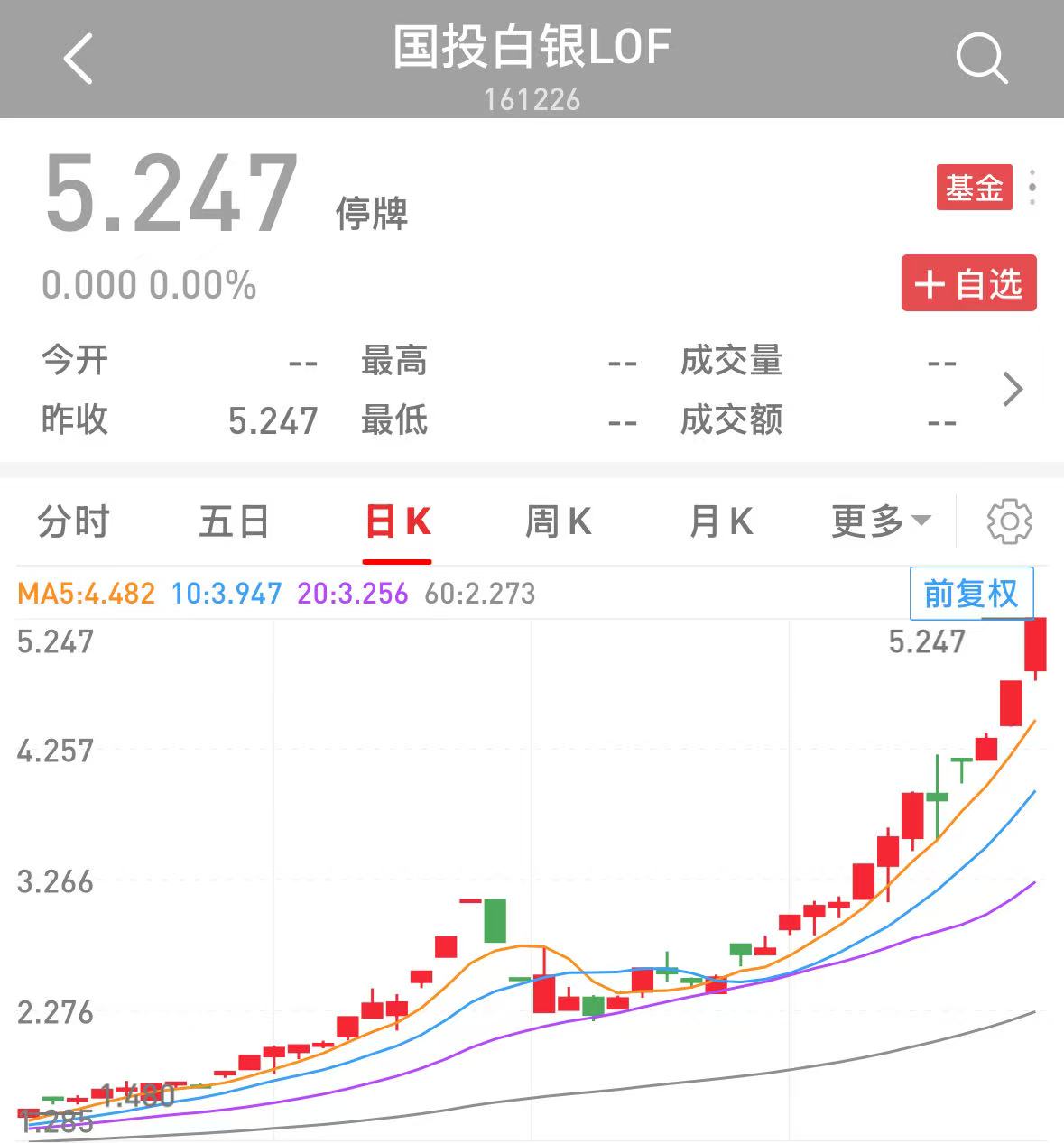The height and width of the screenshot is (1143, 1064).
Task: Open chart settings gear icon
Action: coord(1009,521)
